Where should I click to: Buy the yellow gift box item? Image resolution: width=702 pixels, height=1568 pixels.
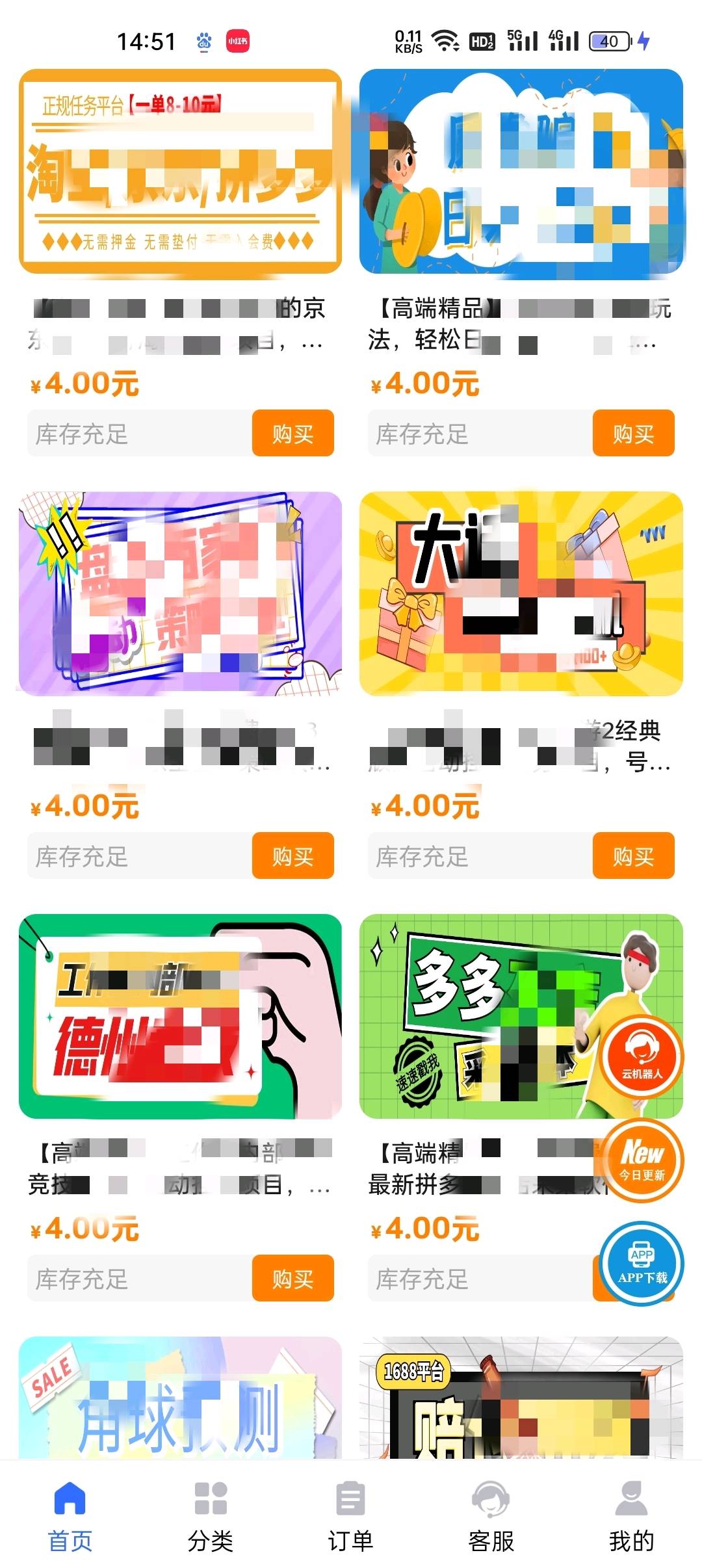pyautogui.click(x=633, y=856)
